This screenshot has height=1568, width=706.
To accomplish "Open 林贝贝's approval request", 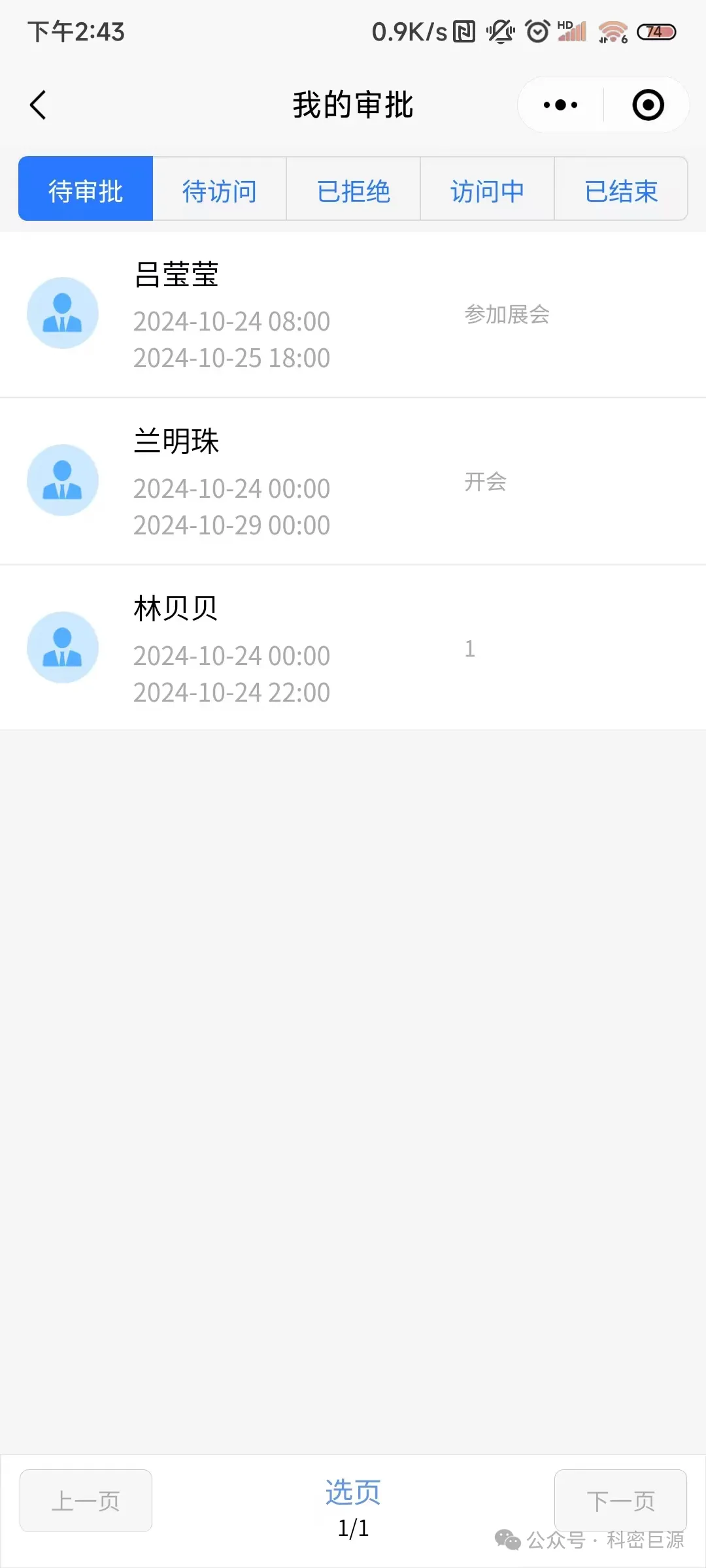I will tap(353, 648).
